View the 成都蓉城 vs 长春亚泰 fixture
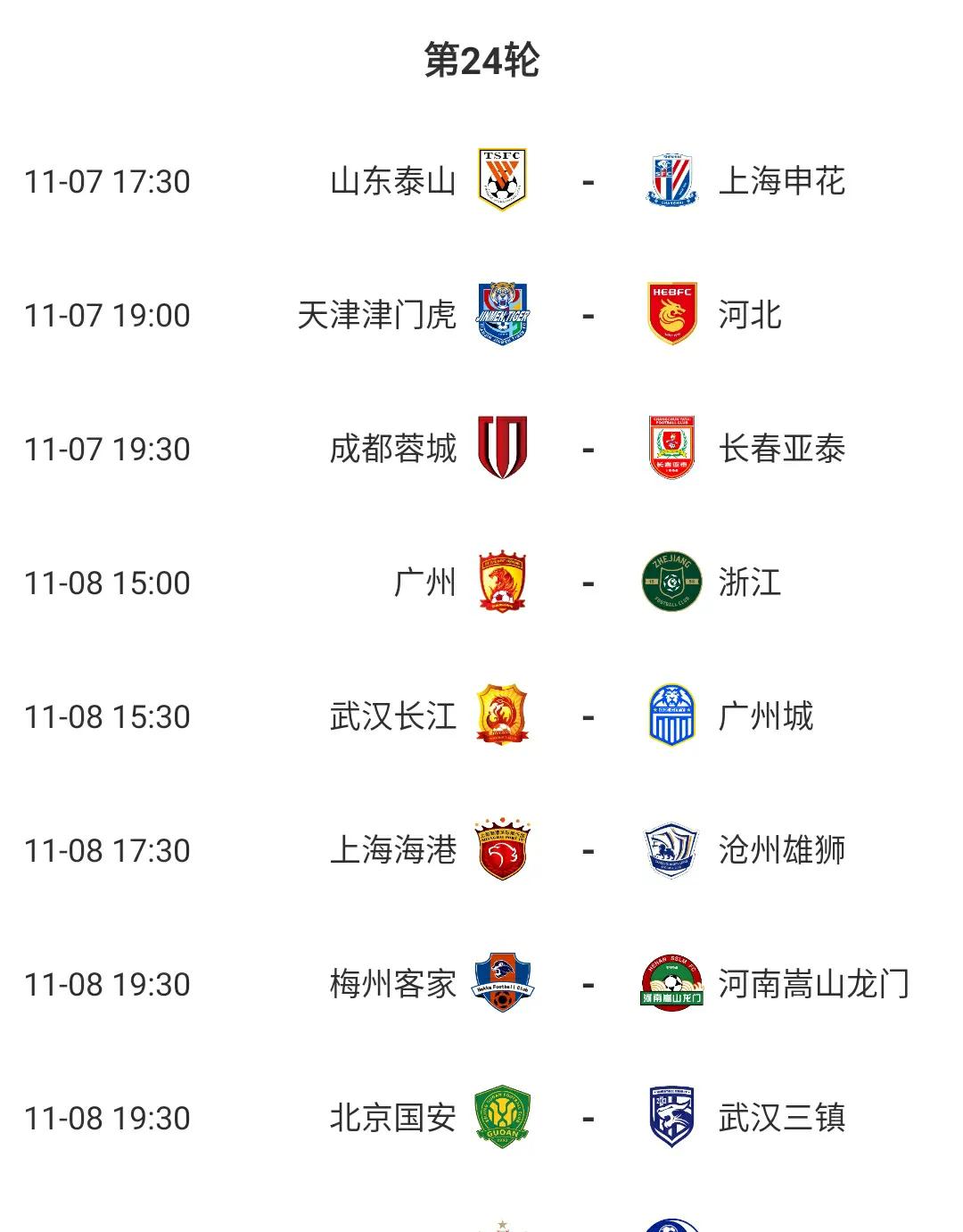The height and width of the screenshot is (1232, 963). point(588,450)
